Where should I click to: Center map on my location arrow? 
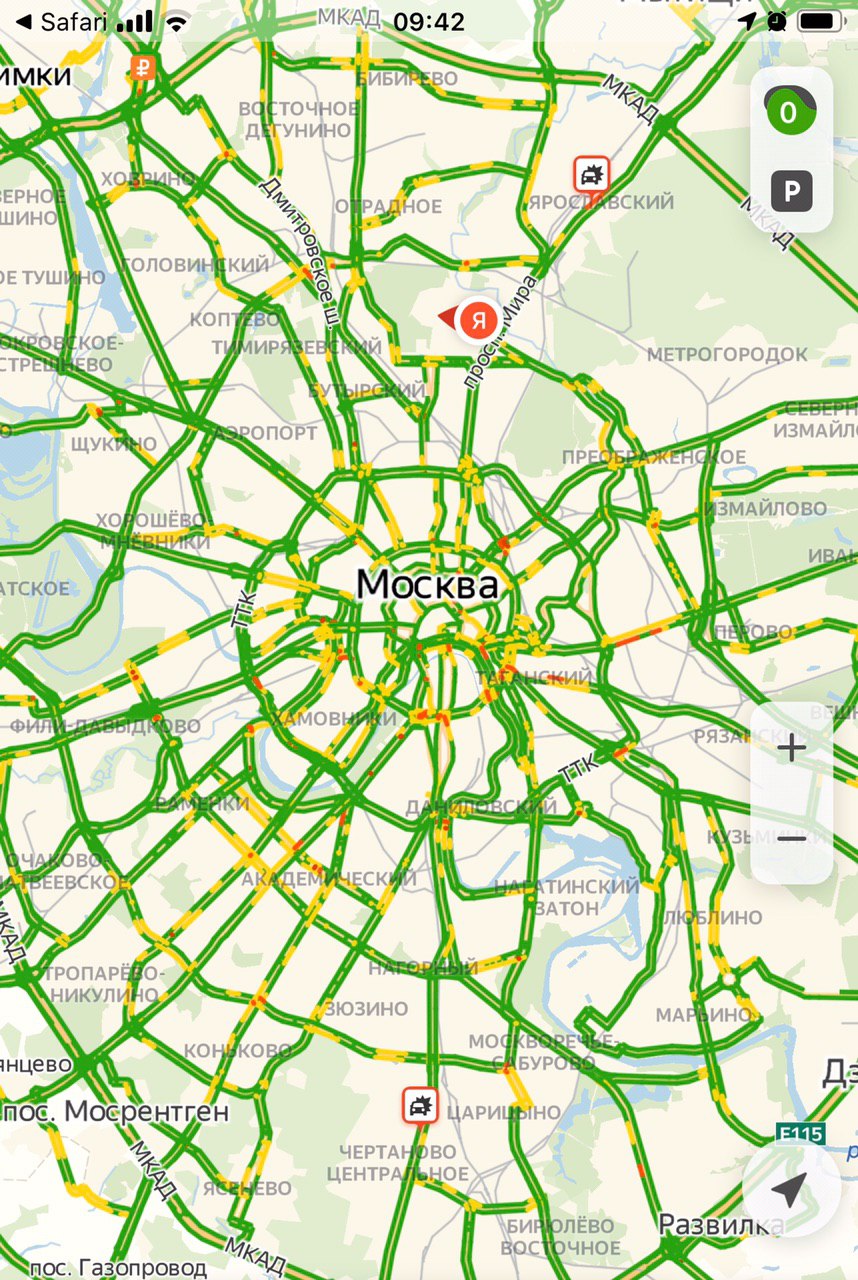pos(791,1190)
